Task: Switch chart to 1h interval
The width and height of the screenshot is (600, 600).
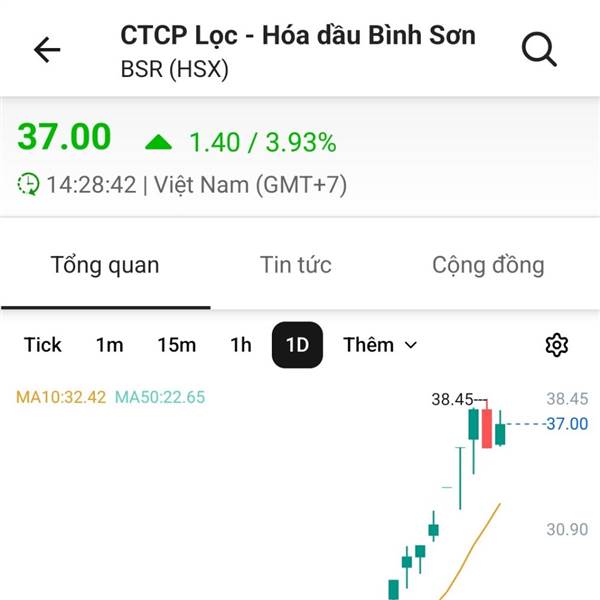Action: [241, 345]
